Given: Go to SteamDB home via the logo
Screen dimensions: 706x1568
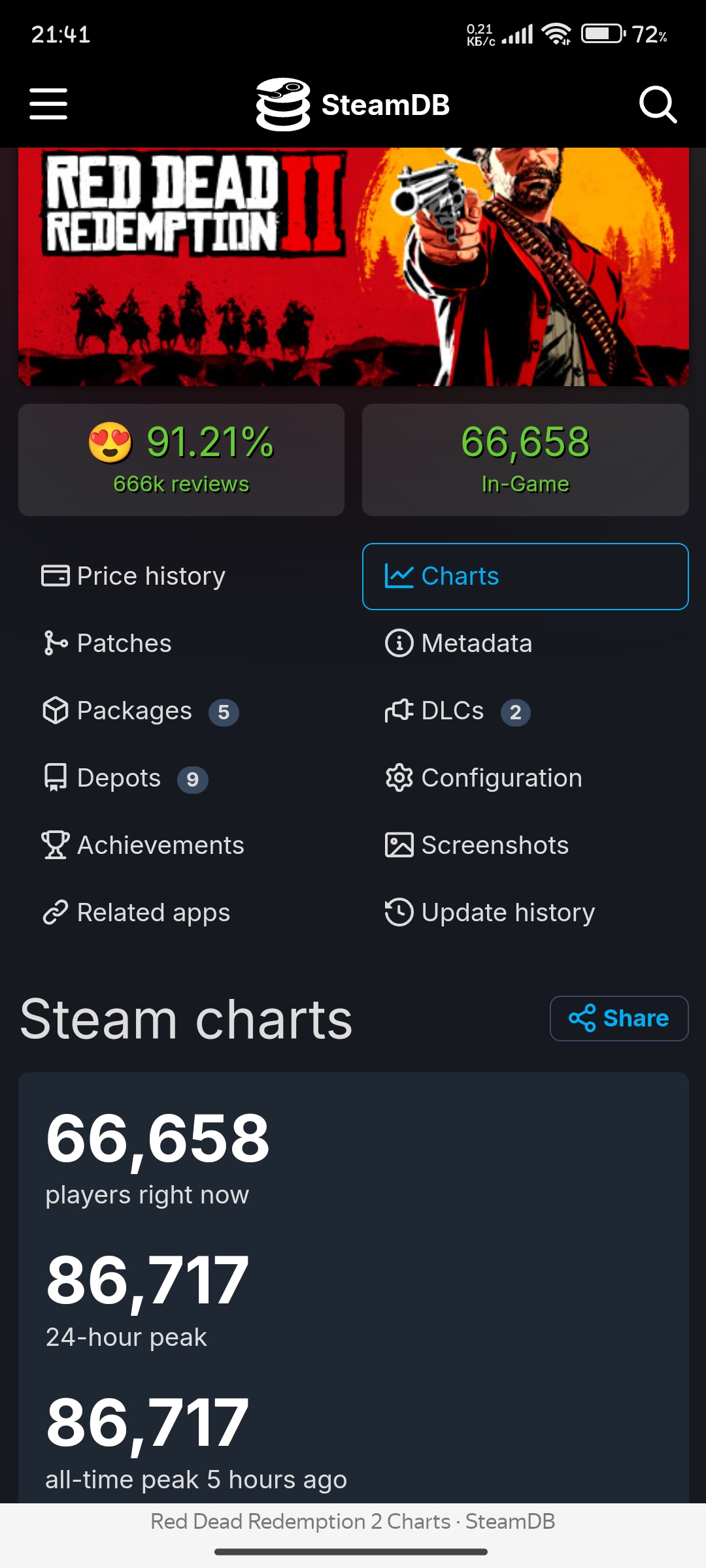Looking at the screenshot, I should (x=353, y=105).
